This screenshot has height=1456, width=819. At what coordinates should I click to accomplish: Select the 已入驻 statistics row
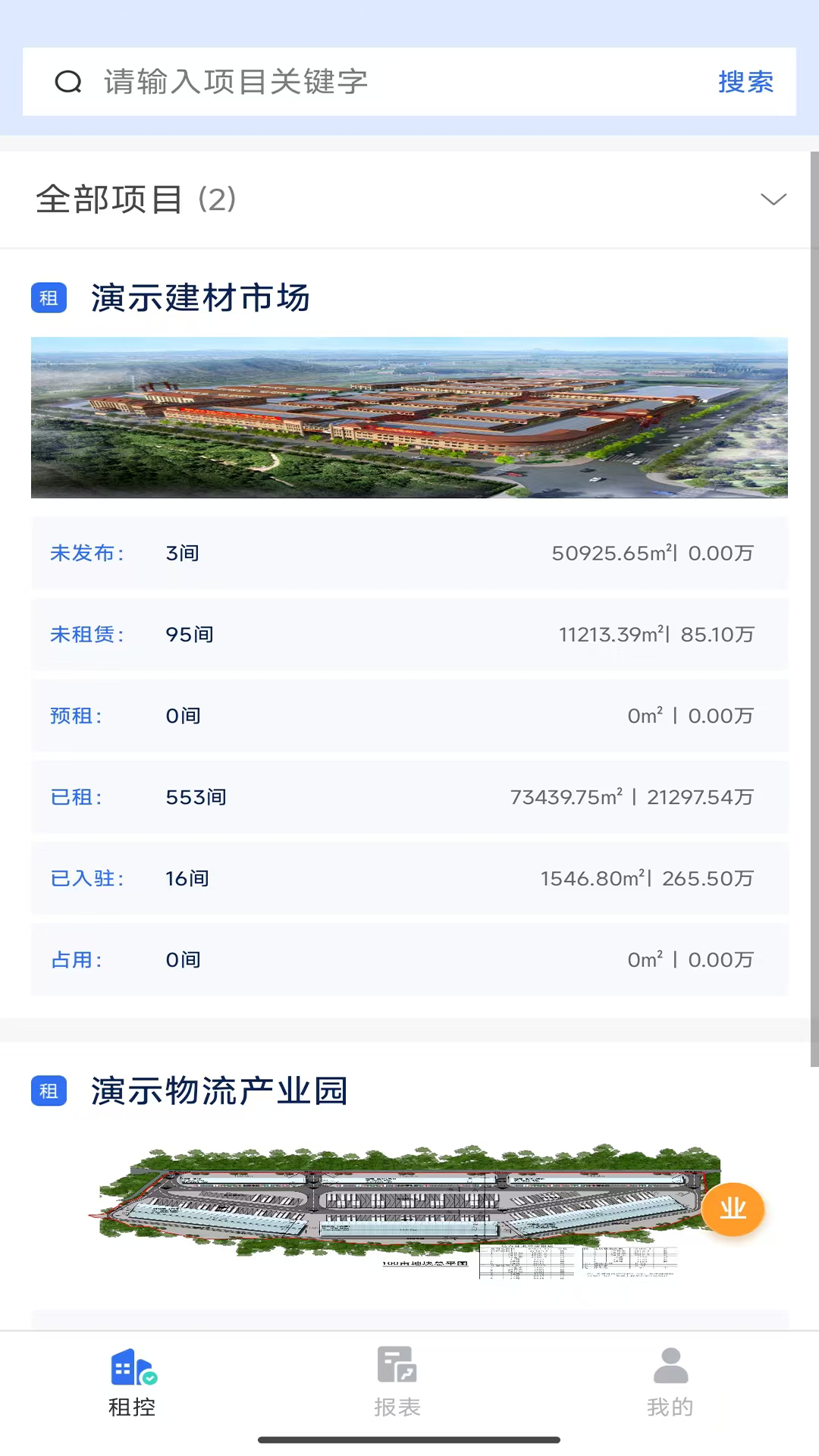point(409,878)
